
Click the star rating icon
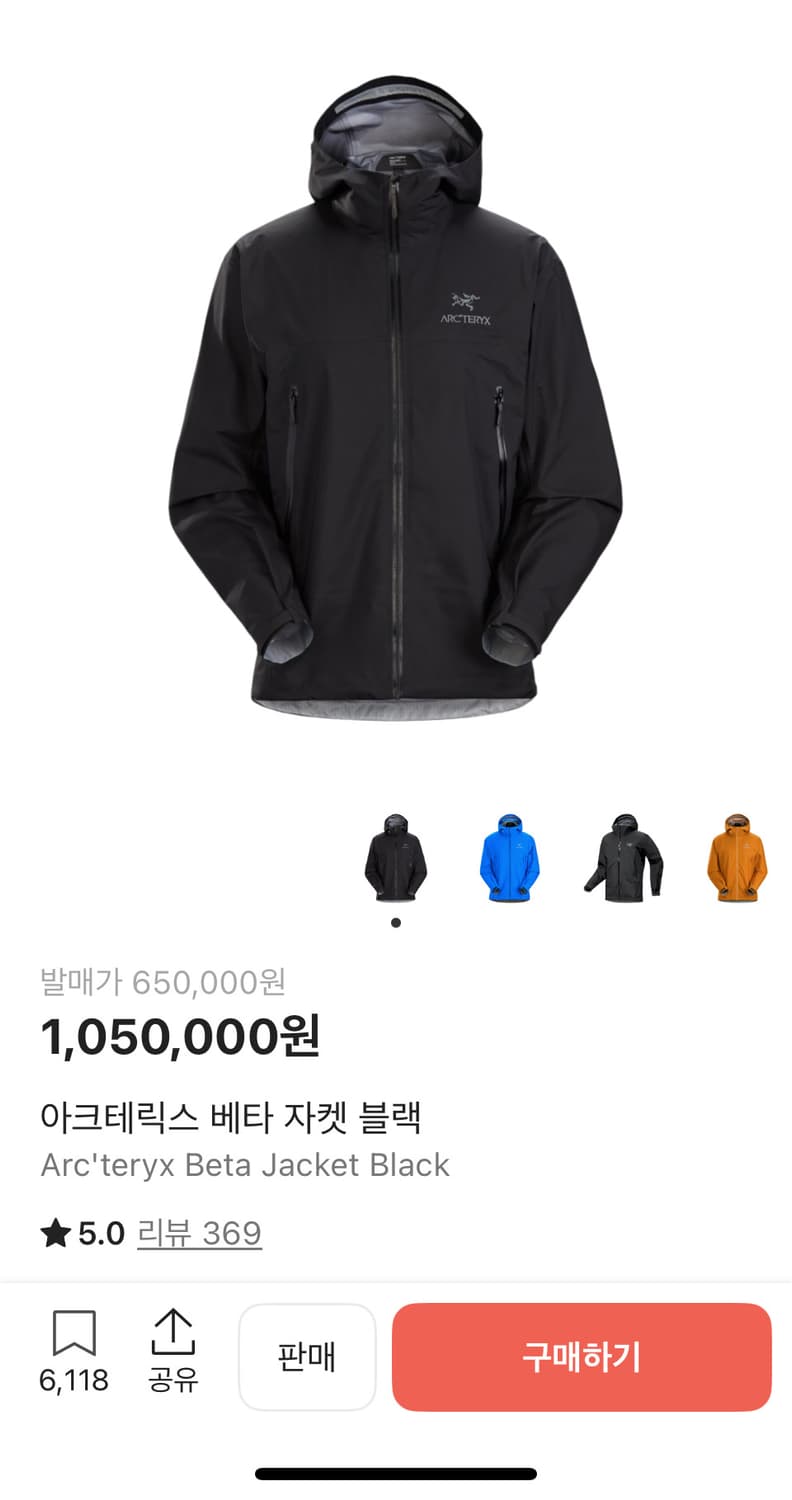57,1232
